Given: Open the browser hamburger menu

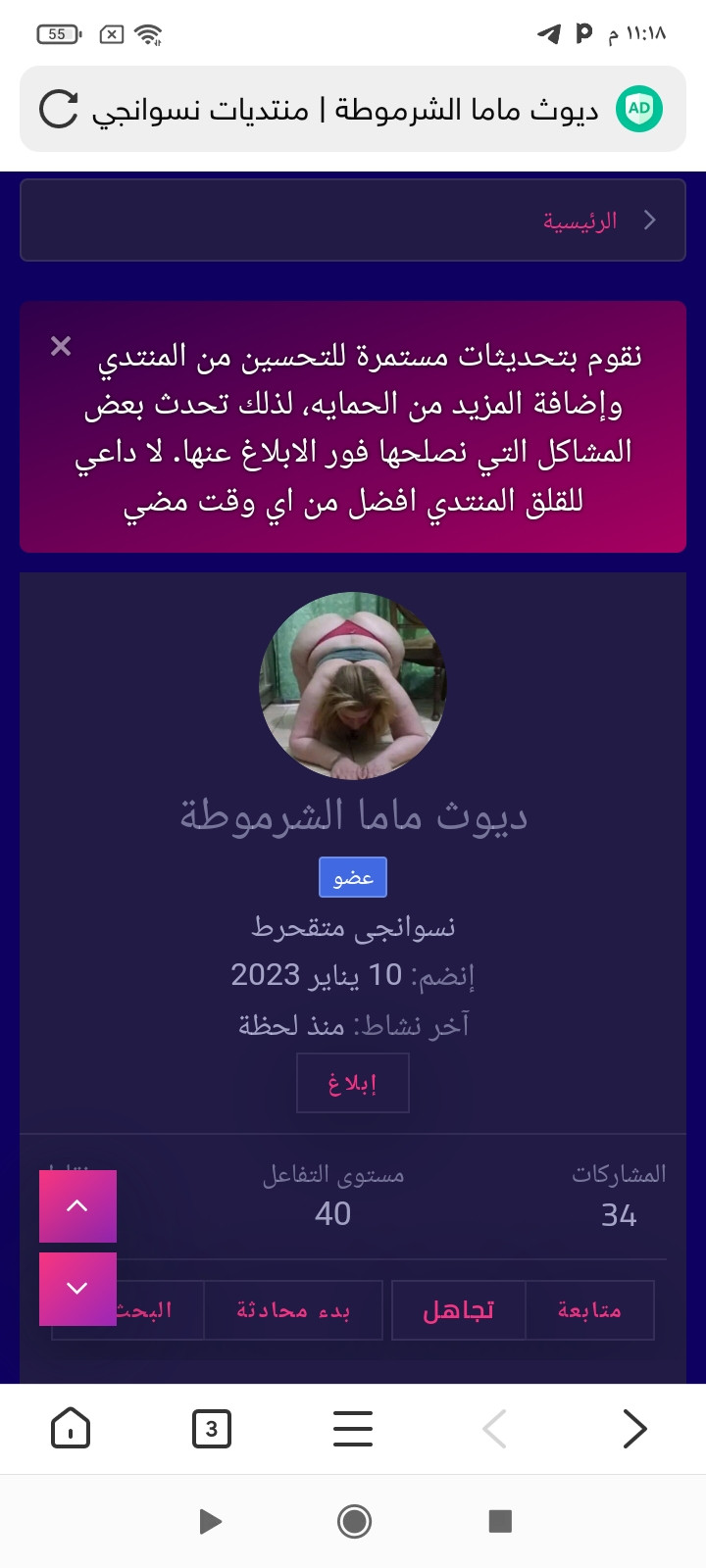Looking at the screenshot, I should [353, 1429].
